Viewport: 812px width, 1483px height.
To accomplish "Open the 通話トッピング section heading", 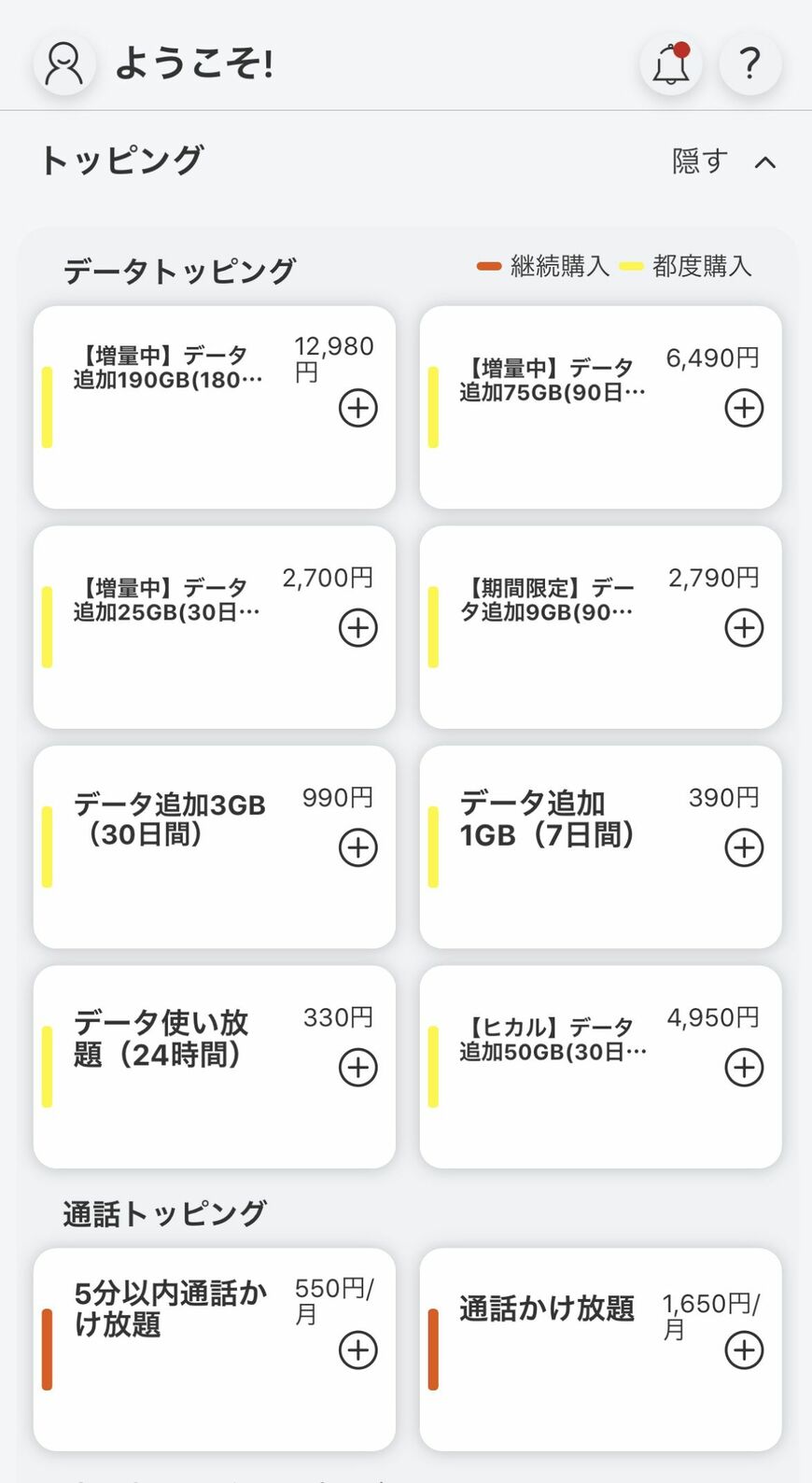I will click(x=163, y=1212).
